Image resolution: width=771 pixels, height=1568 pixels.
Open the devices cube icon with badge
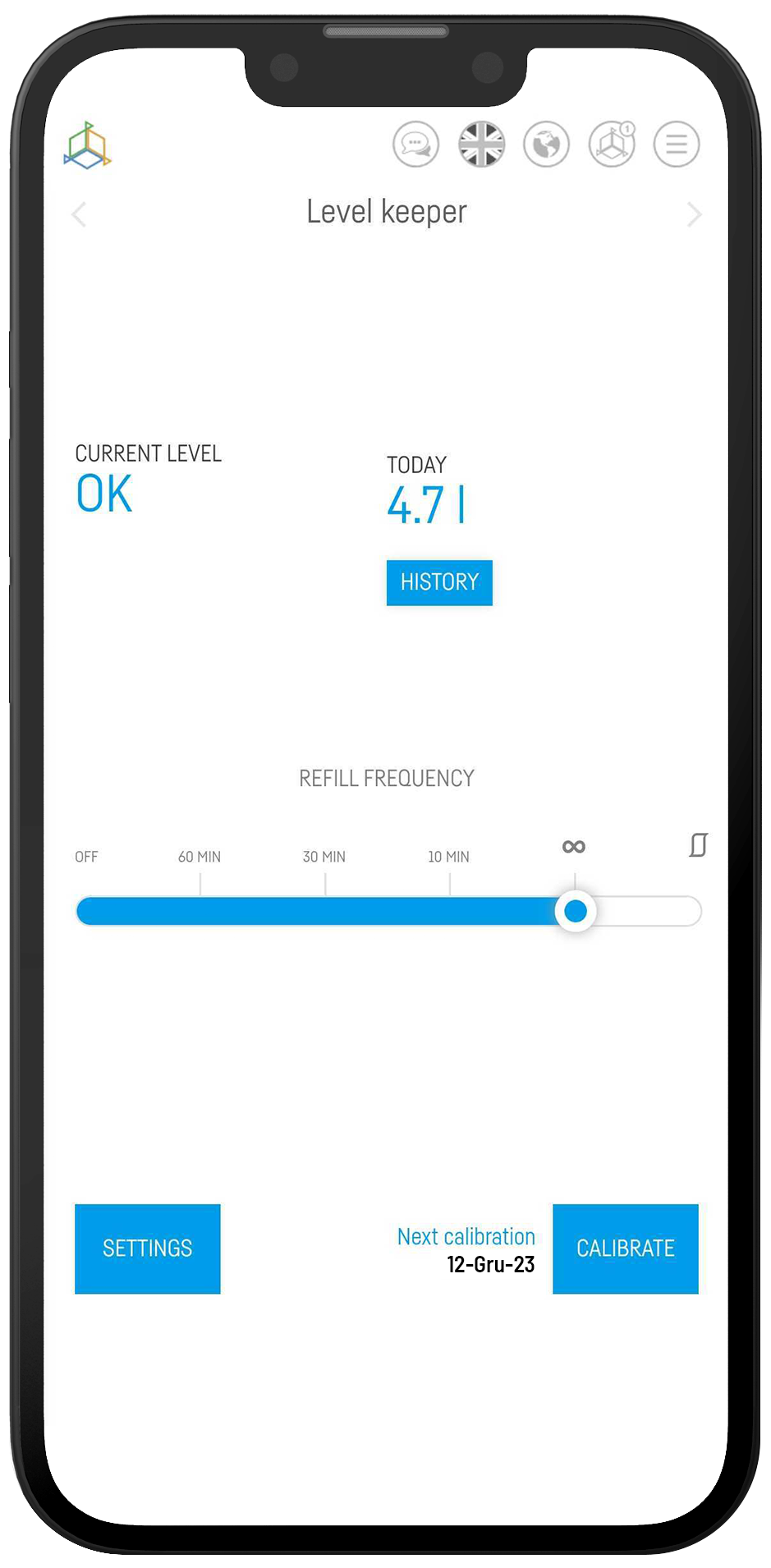point(612,145)
